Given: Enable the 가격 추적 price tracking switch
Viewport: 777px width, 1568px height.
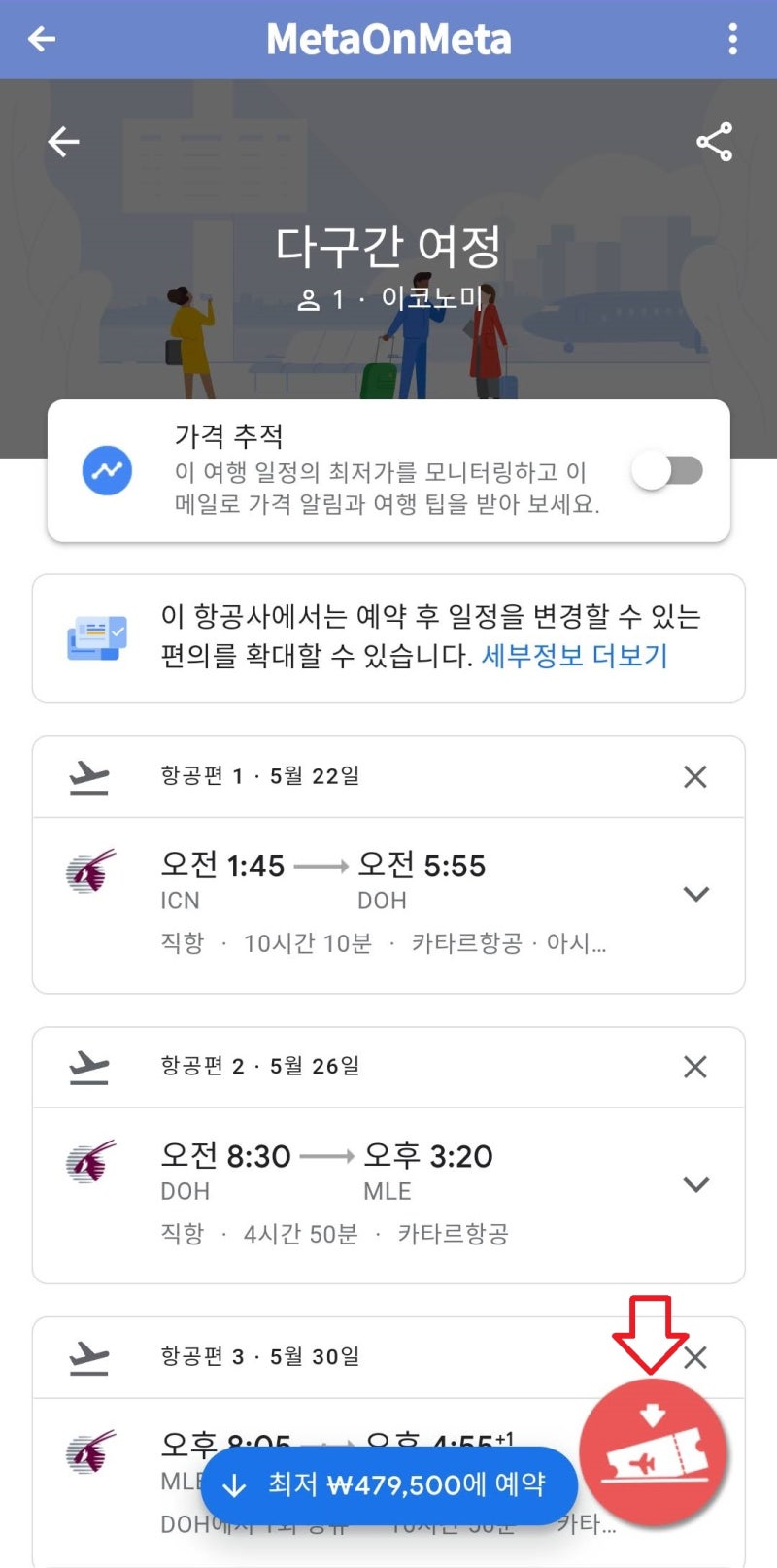Looking at the screenshot, I should pos(668,470).
